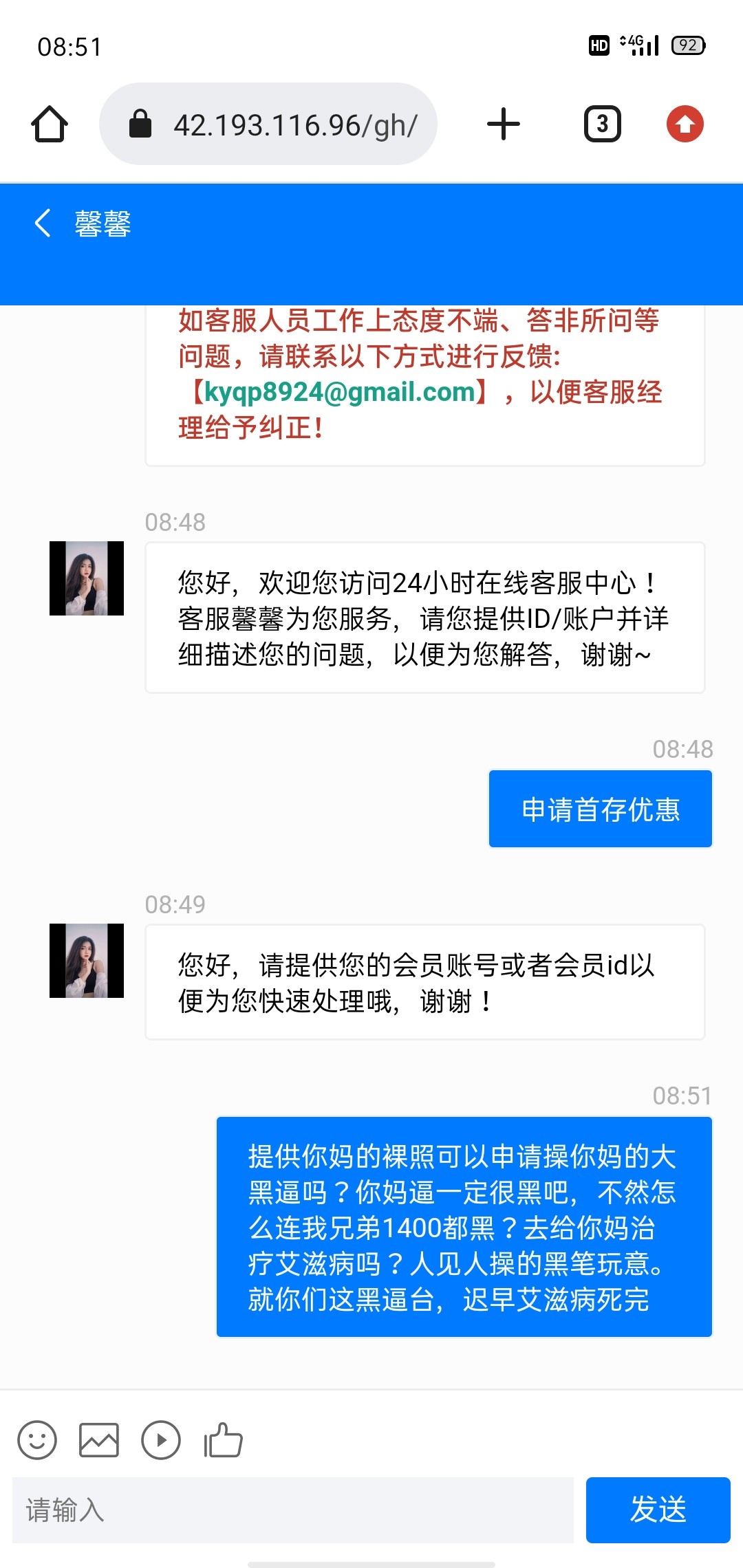Viewport: 743px width, 1568px height.
Task: Open the kyqp8924@gmail.com email link
Action: [340, 392]
